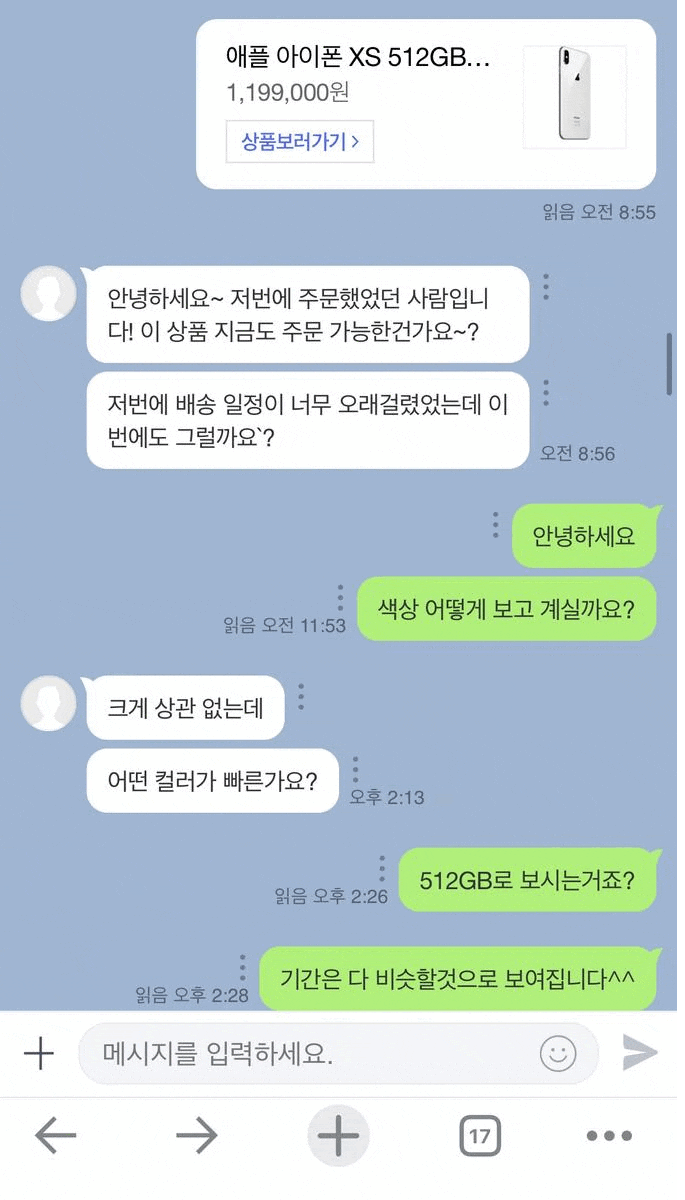Open options dots beside the 기간은 다 비슷할것으로 message
The width and height of the screenshot is (685, 1200).
[x=242, y=968]
